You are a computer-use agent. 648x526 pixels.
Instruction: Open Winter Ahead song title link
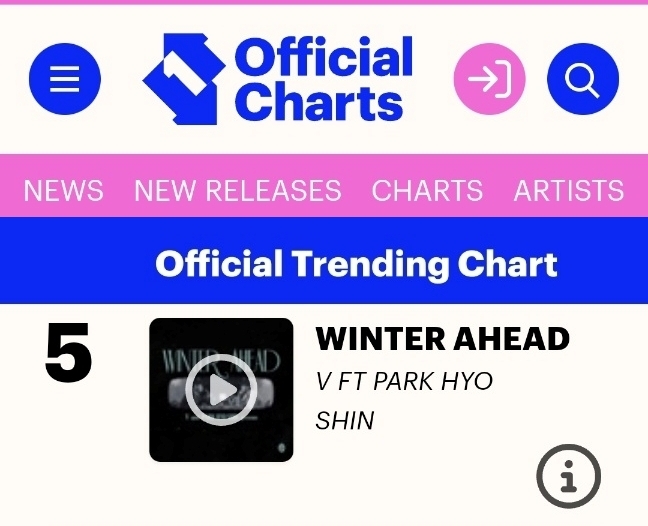click(442, 339)
